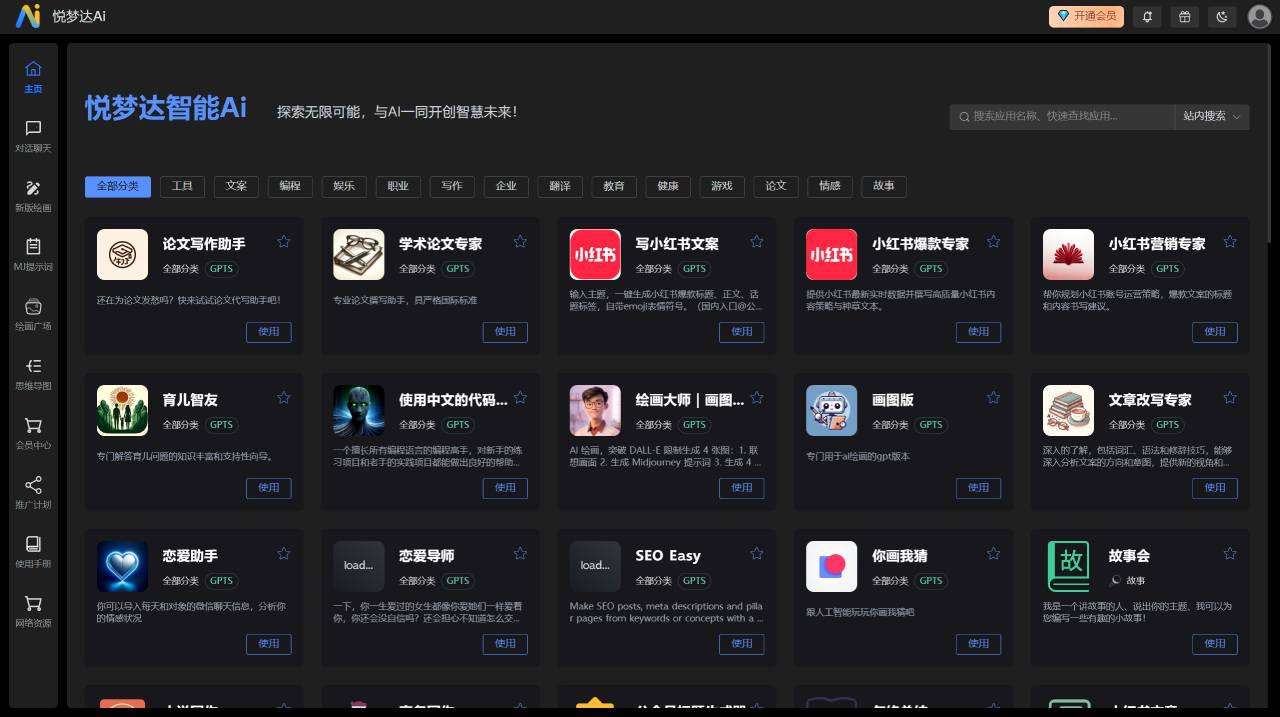Image resolution: width=1280 pixels, height=717 pixels.
Task: Star the 画图版 app
Action: [x=993, y=397]
